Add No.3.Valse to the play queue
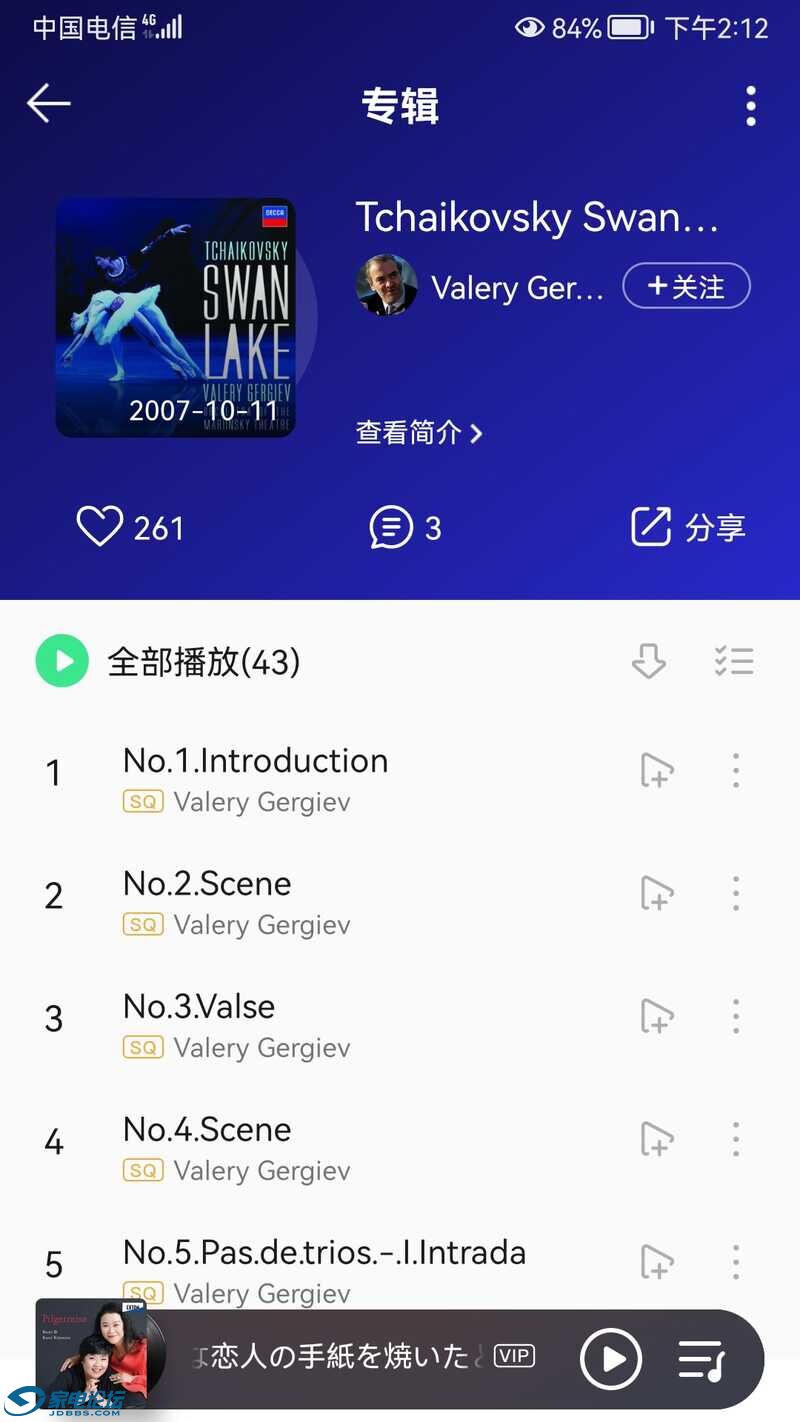 [657, 1016]
